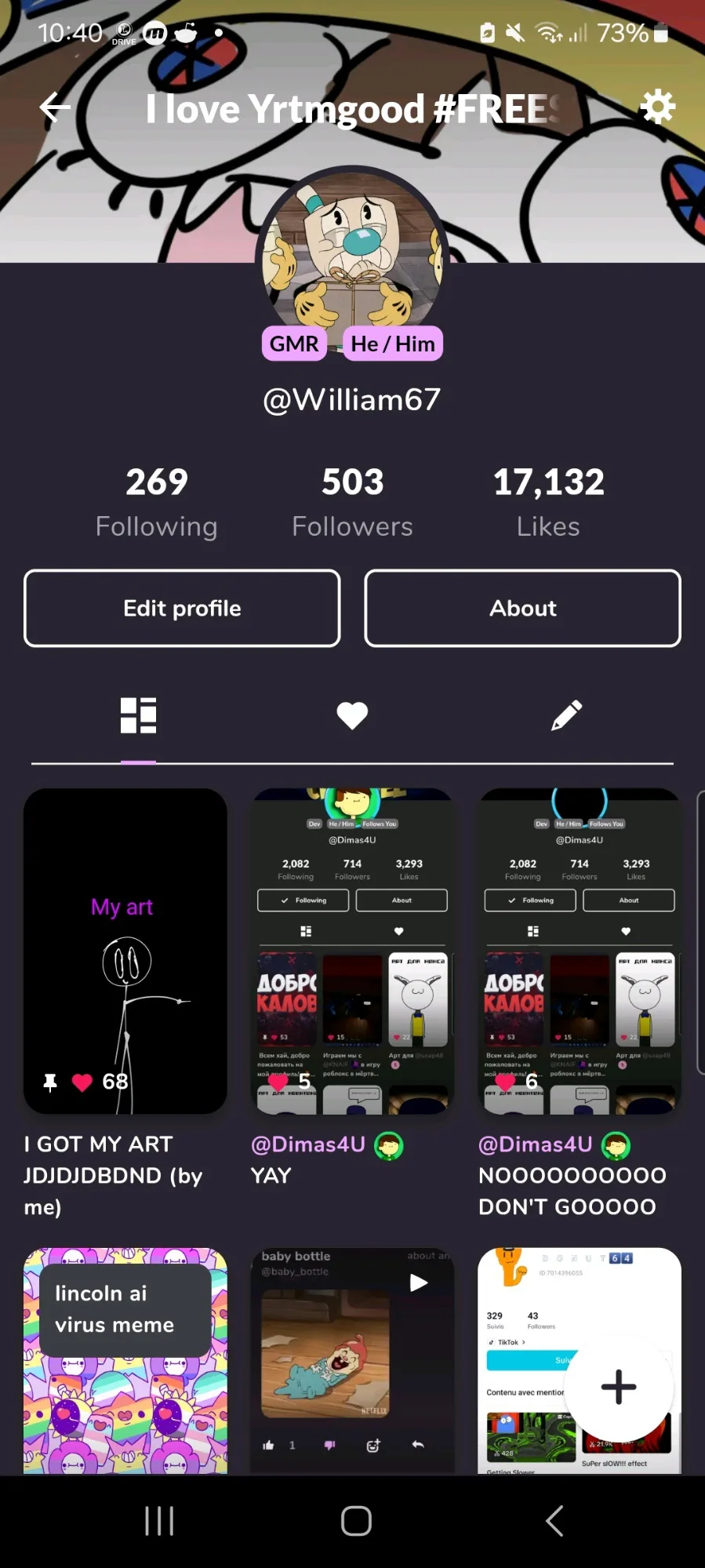Viewport: 705px width, 1568px height.
Task: Open the baby bottle video post
Action: tap(352, 1361)
